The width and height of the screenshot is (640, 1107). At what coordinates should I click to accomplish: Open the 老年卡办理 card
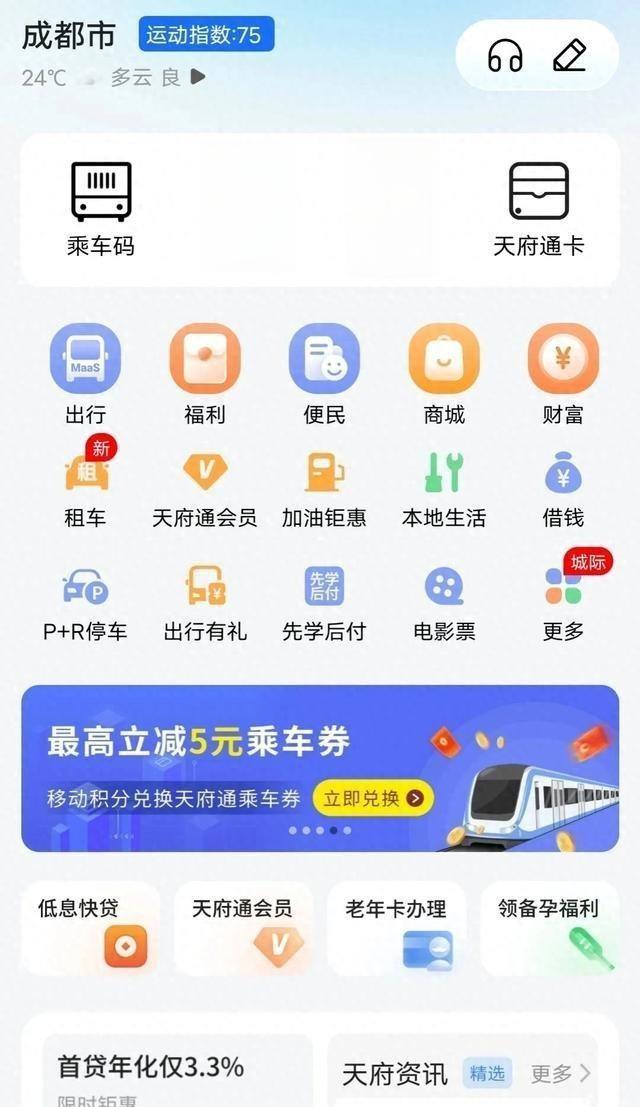coord(396,930)
